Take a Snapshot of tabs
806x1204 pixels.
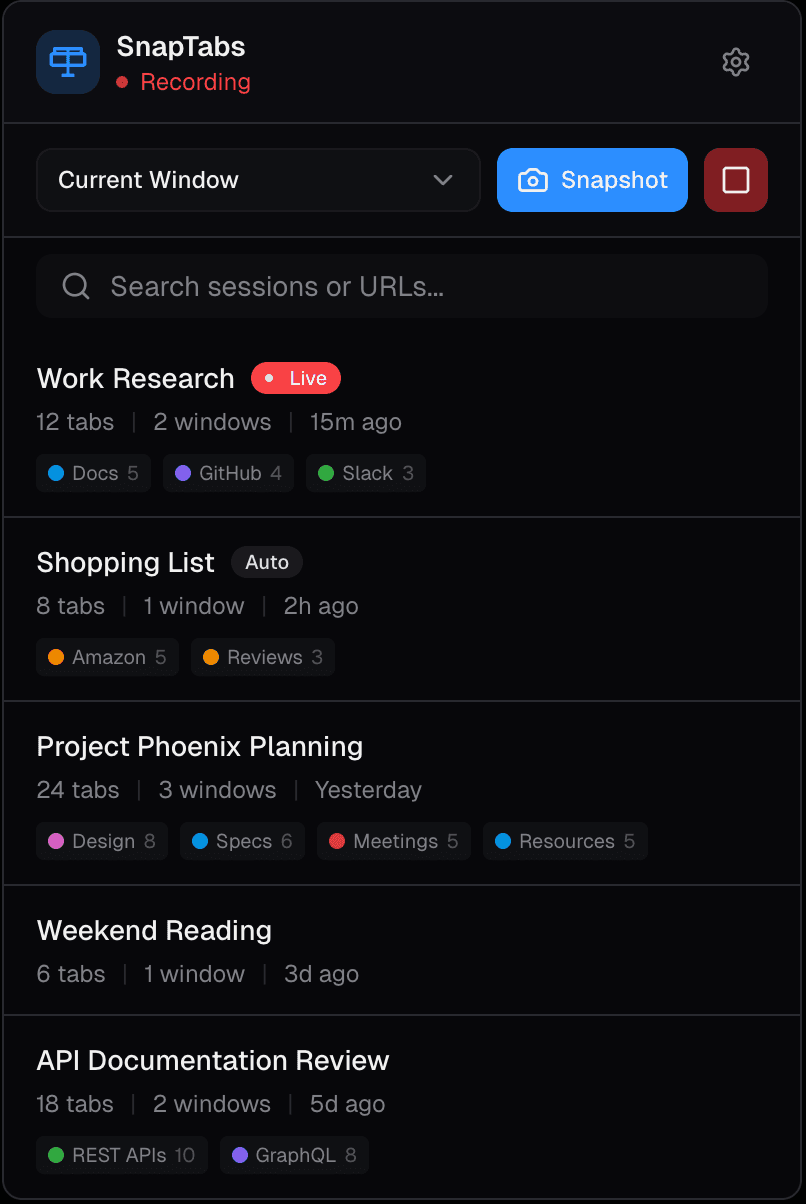coord(592,180)
